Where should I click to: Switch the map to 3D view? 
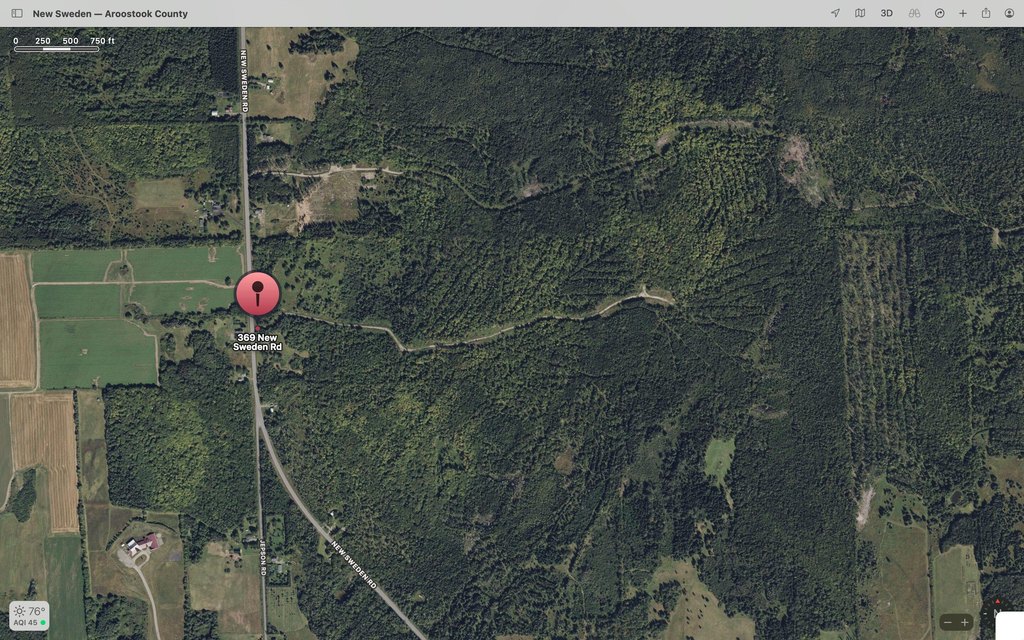pos(886,13)
